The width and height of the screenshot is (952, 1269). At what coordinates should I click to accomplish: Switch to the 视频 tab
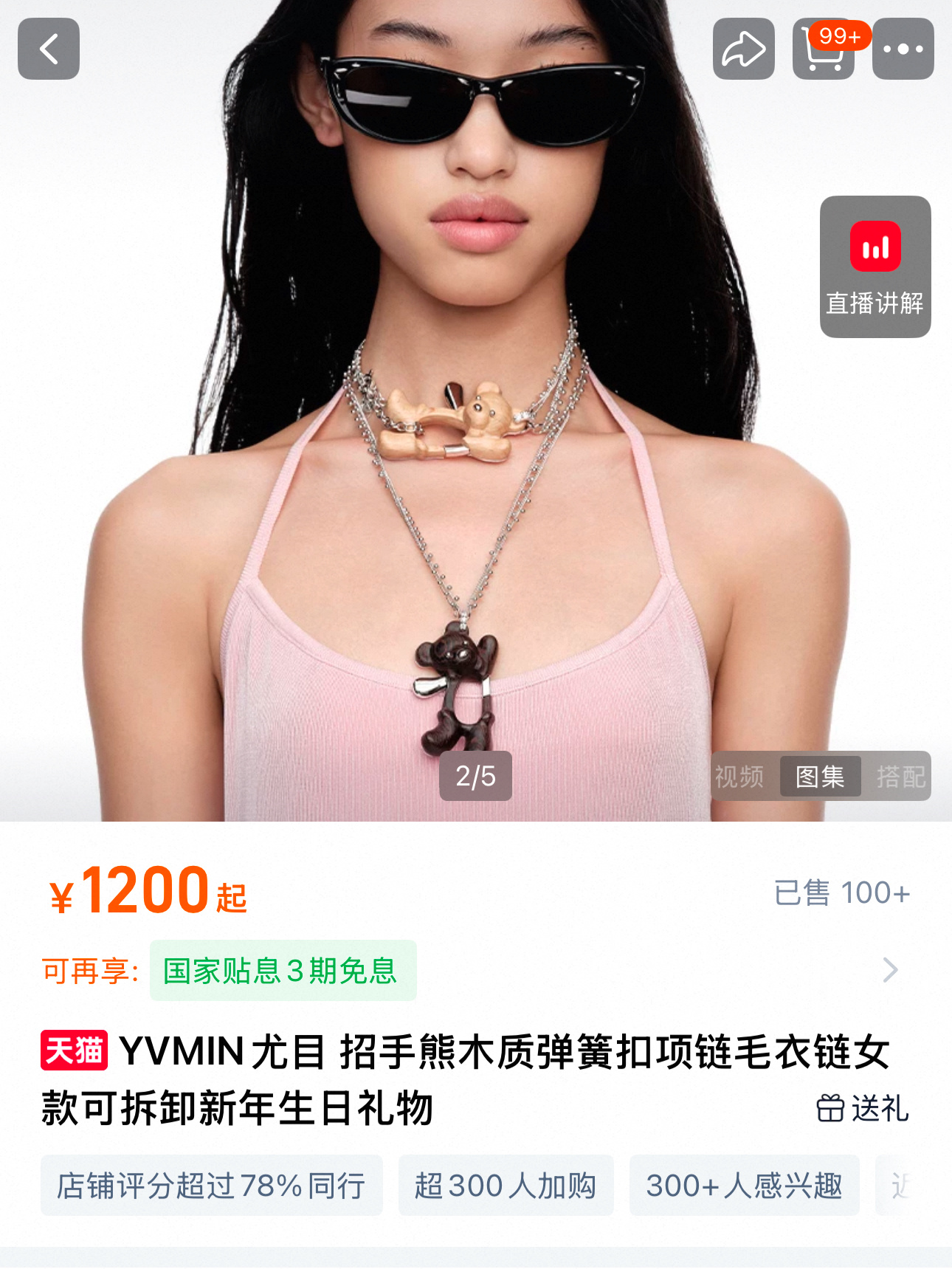[x=740, y=777]
